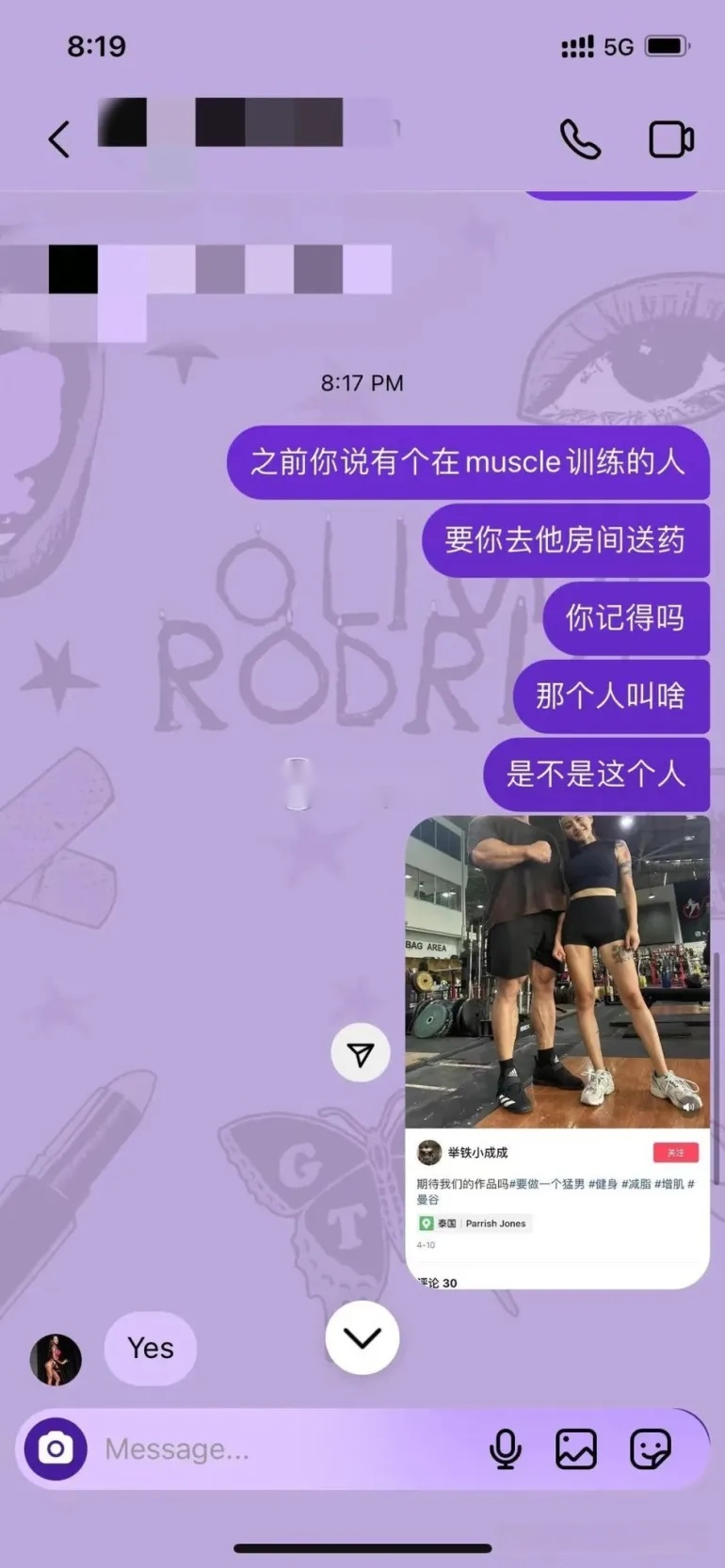Viewport: 725px width, 1568px height.
Task: Jump to the latest messages with the down arrow
Action: click(x=362, y=1338)
